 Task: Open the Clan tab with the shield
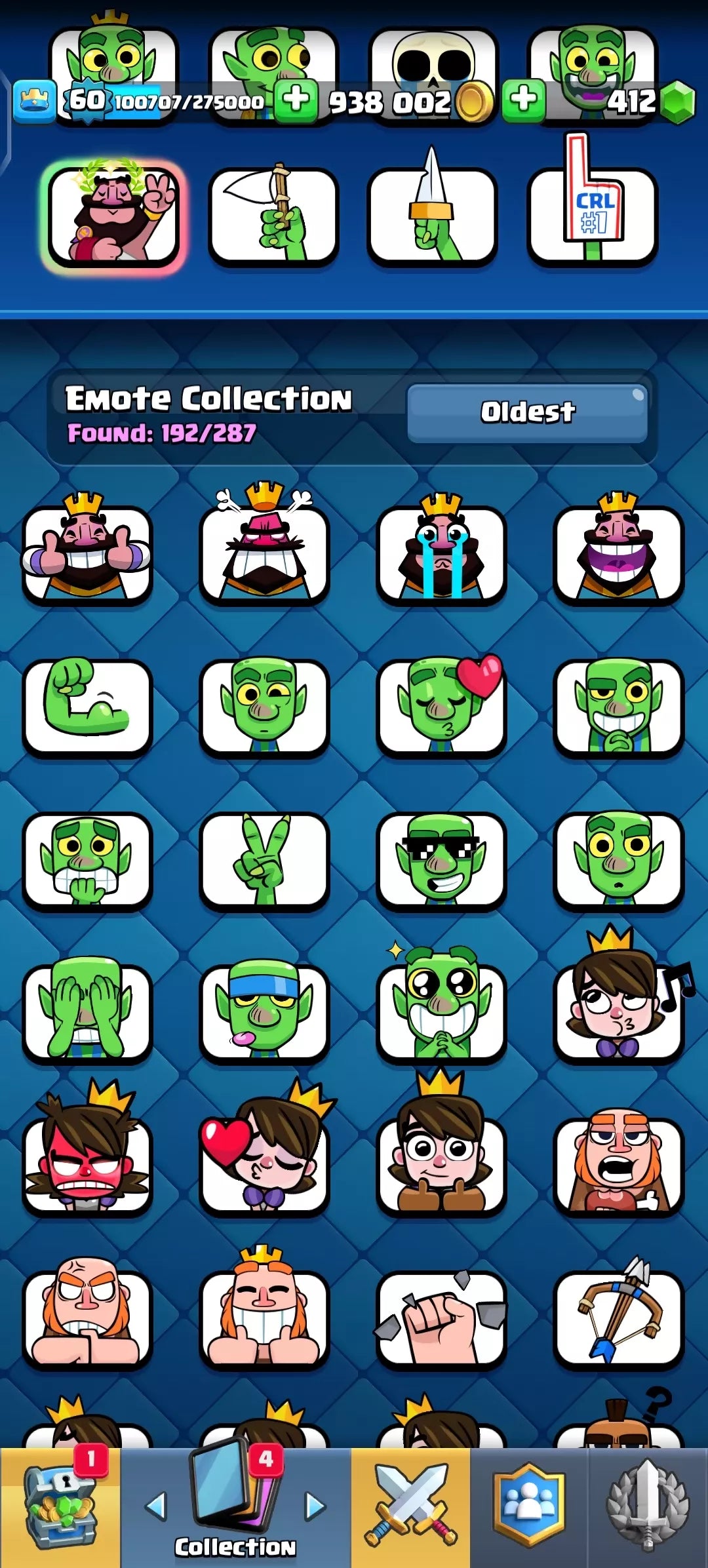click(528, 1506)
